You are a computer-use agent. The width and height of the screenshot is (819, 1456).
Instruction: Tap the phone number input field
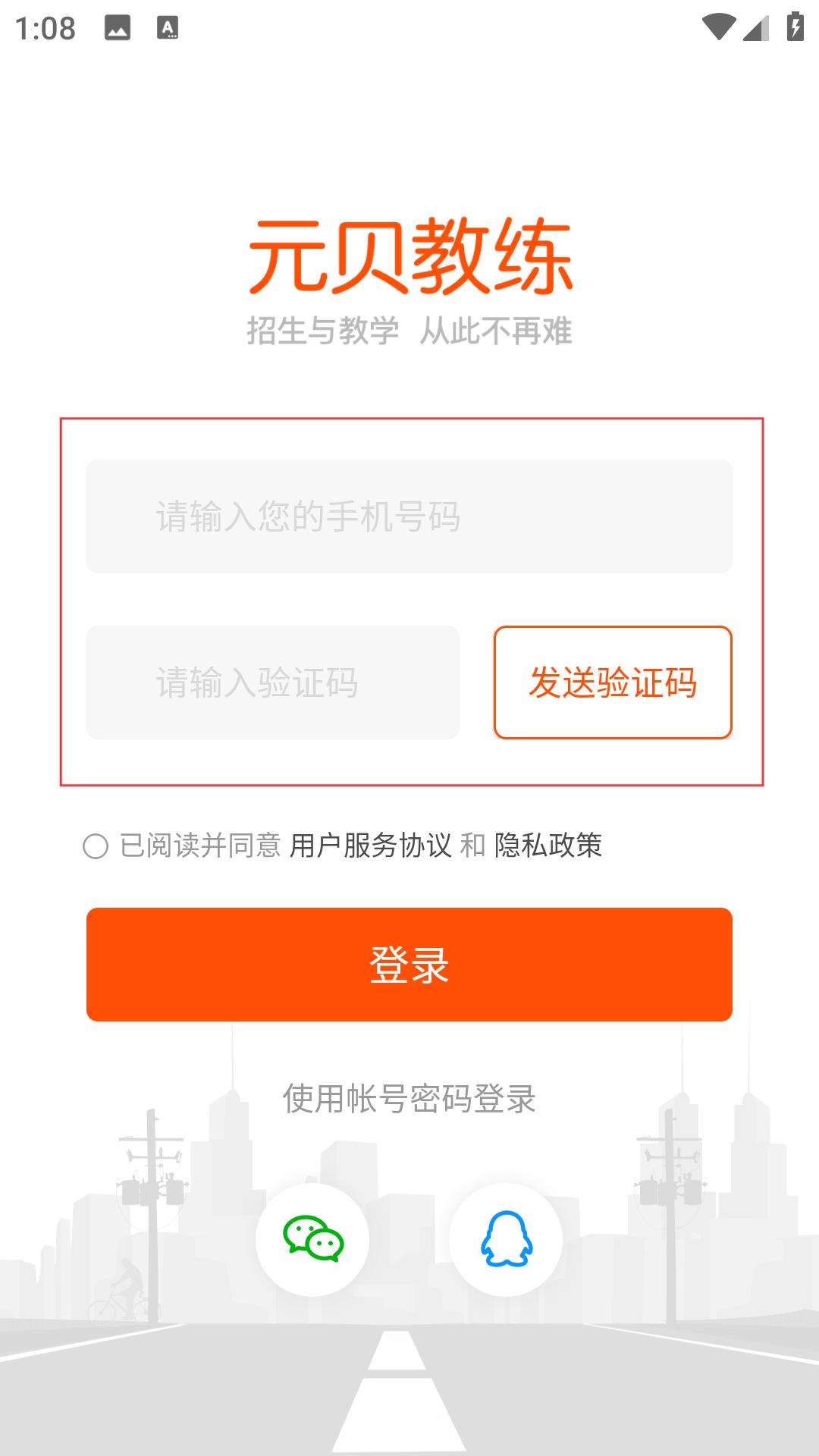point(409,516)
